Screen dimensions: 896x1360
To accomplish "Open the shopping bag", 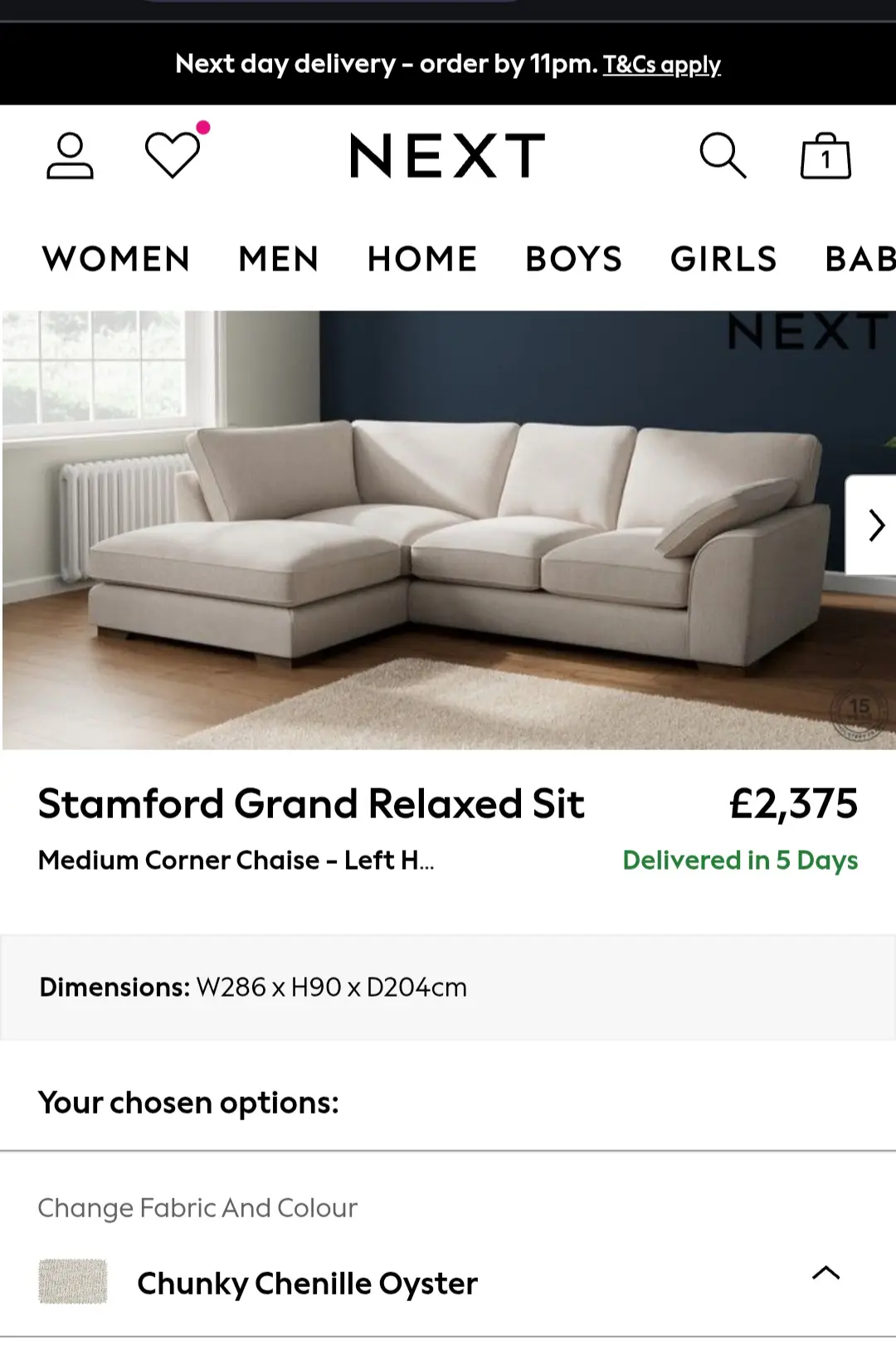I will point(825,156).
